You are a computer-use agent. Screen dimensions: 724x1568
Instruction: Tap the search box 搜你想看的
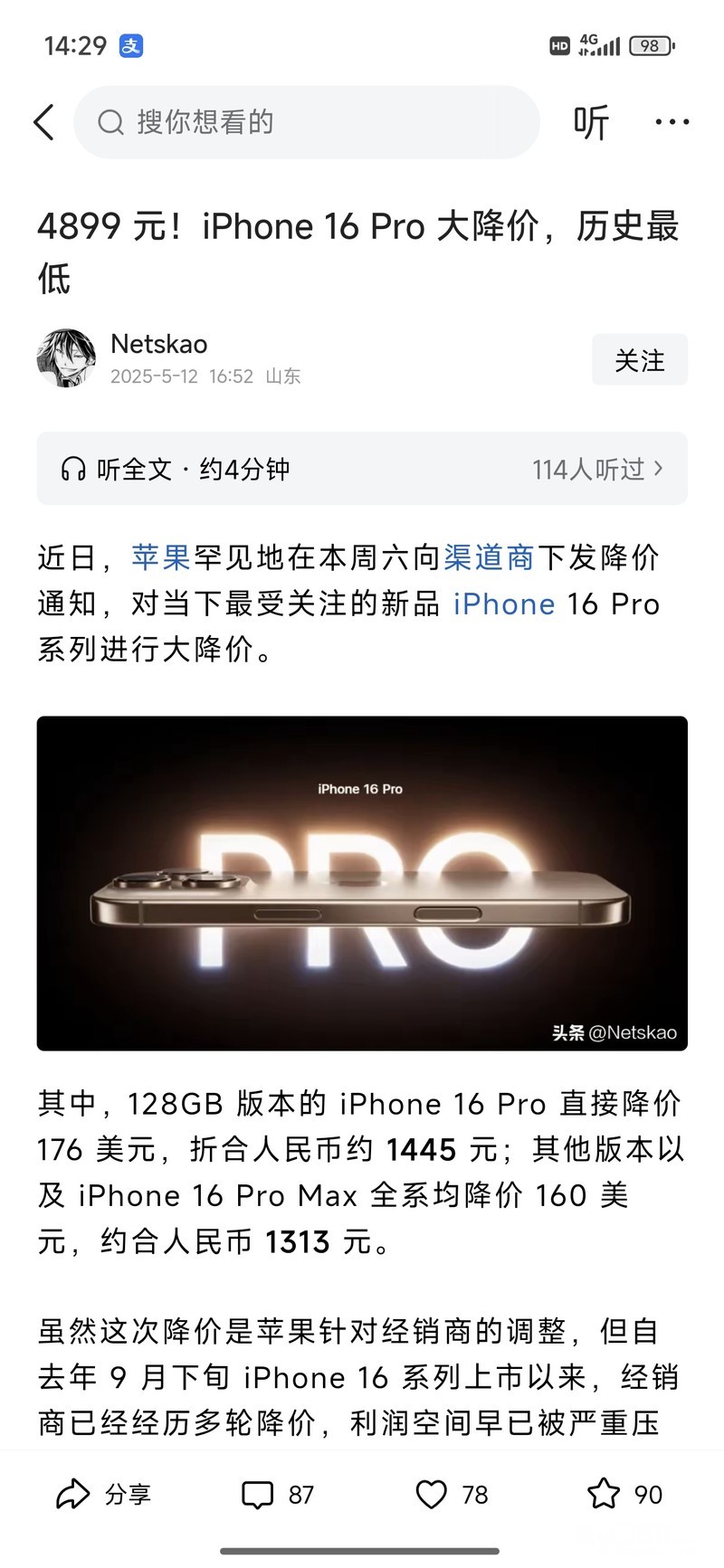click(x=306, y=122)
